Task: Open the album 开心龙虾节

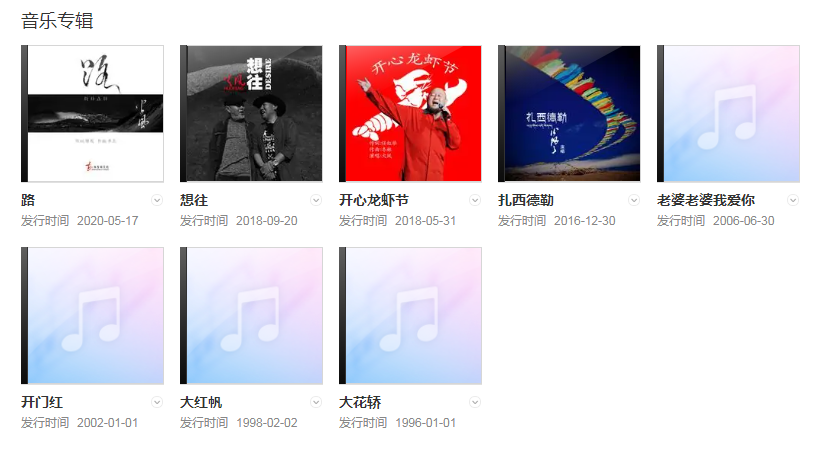Action: click(410, 113)
